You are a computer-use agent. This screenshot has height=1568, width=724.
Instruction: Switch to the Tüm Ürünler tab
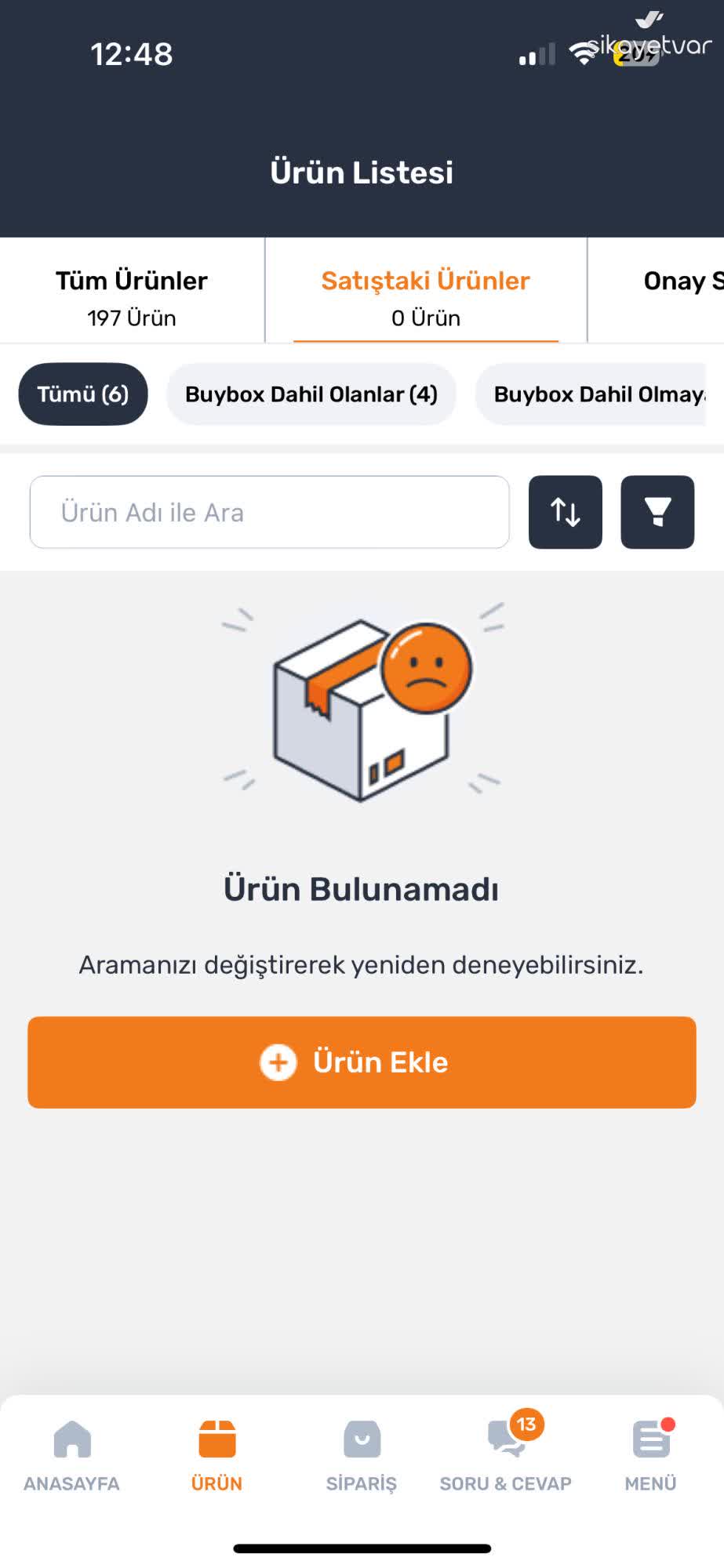click(x=131, y=296)
